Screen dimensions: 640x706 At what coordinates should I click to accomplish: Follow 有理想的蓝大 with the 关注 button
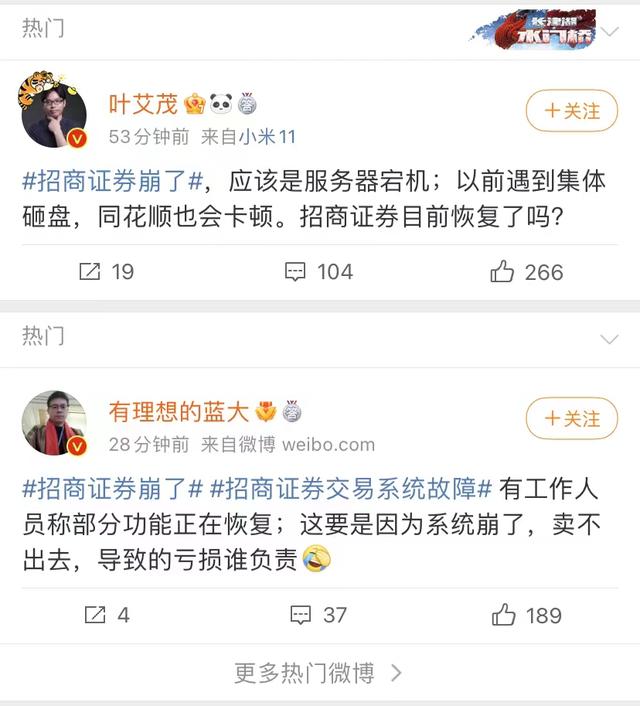[x=572, y=418]
